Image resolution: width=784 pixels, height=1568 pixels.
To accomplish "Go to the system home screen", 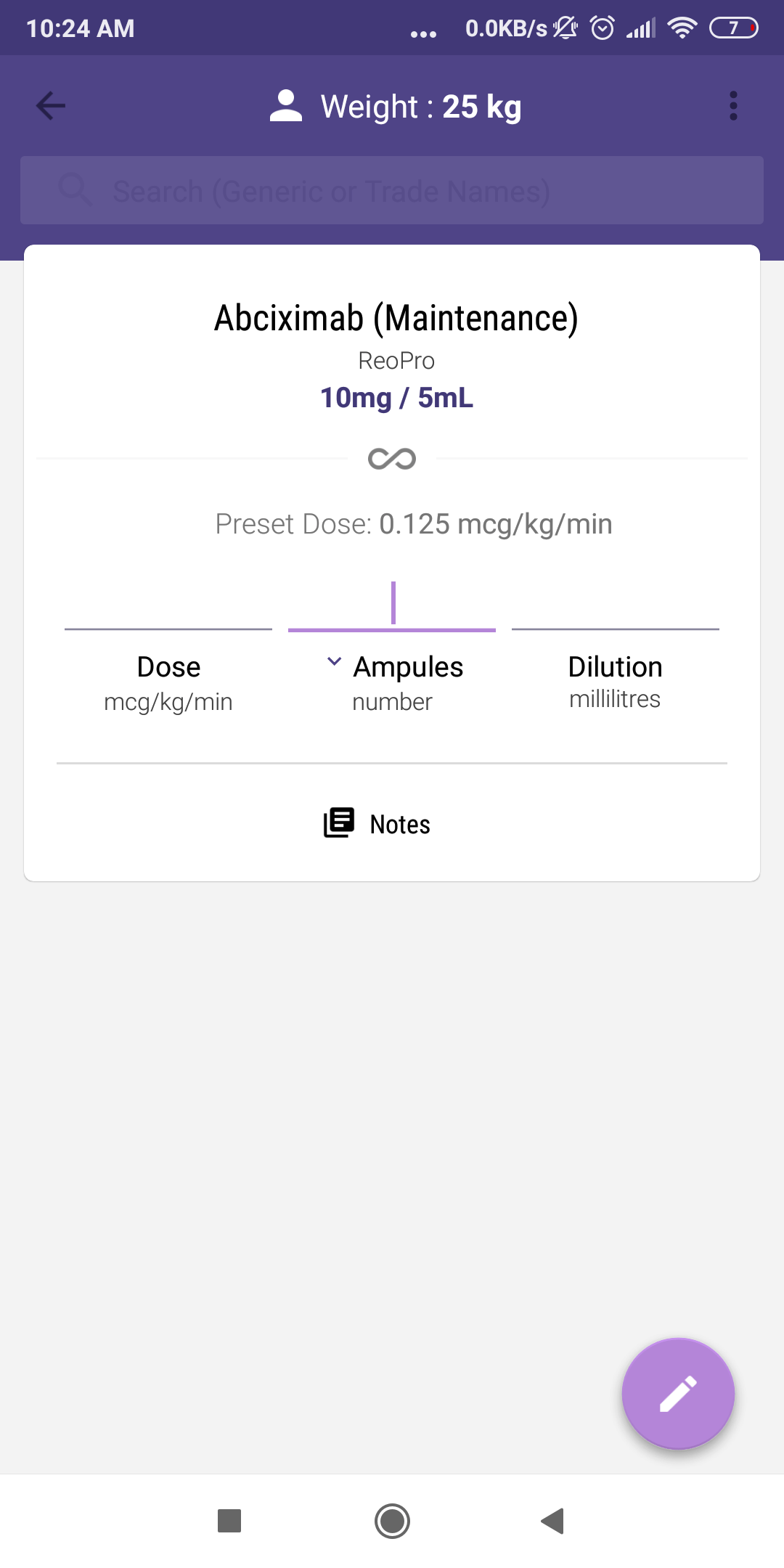I will (x=392, y=1521).
